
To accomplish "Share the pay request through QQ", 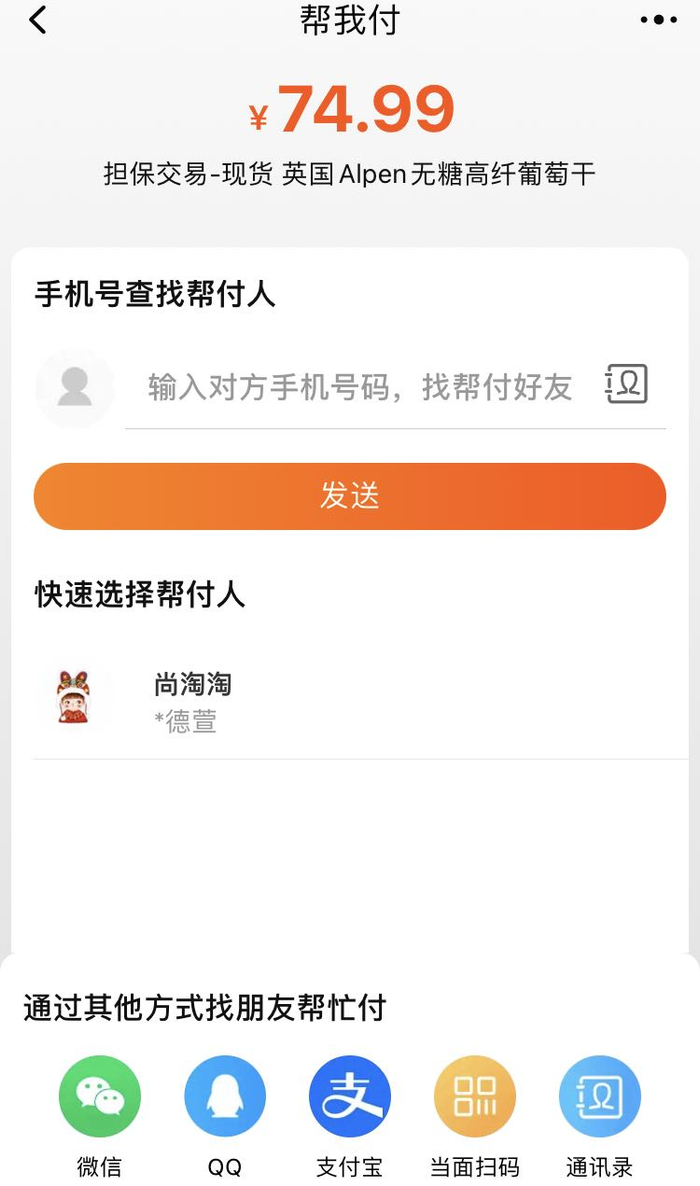I will 225,1097.
